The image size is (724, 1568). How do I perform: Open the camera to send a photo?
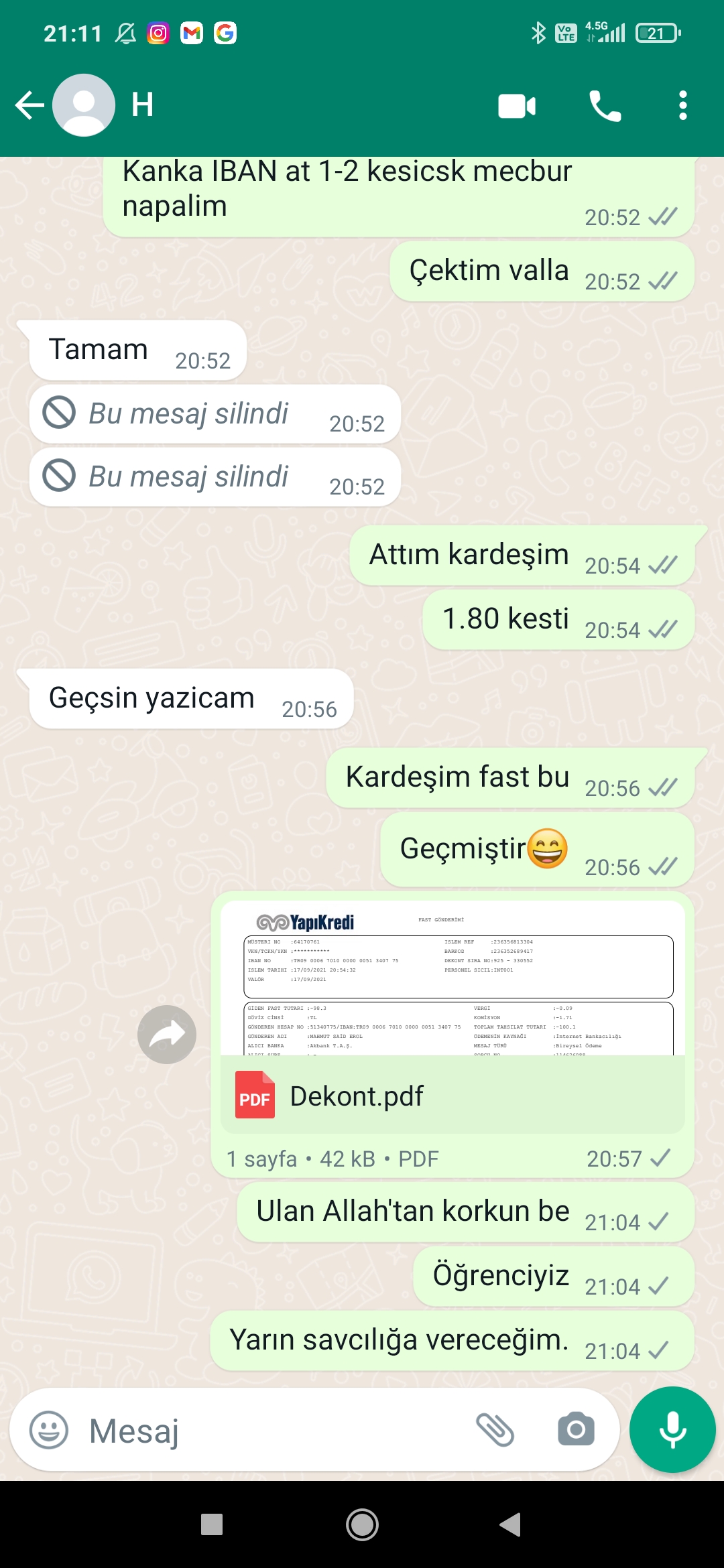[576, 1430]
